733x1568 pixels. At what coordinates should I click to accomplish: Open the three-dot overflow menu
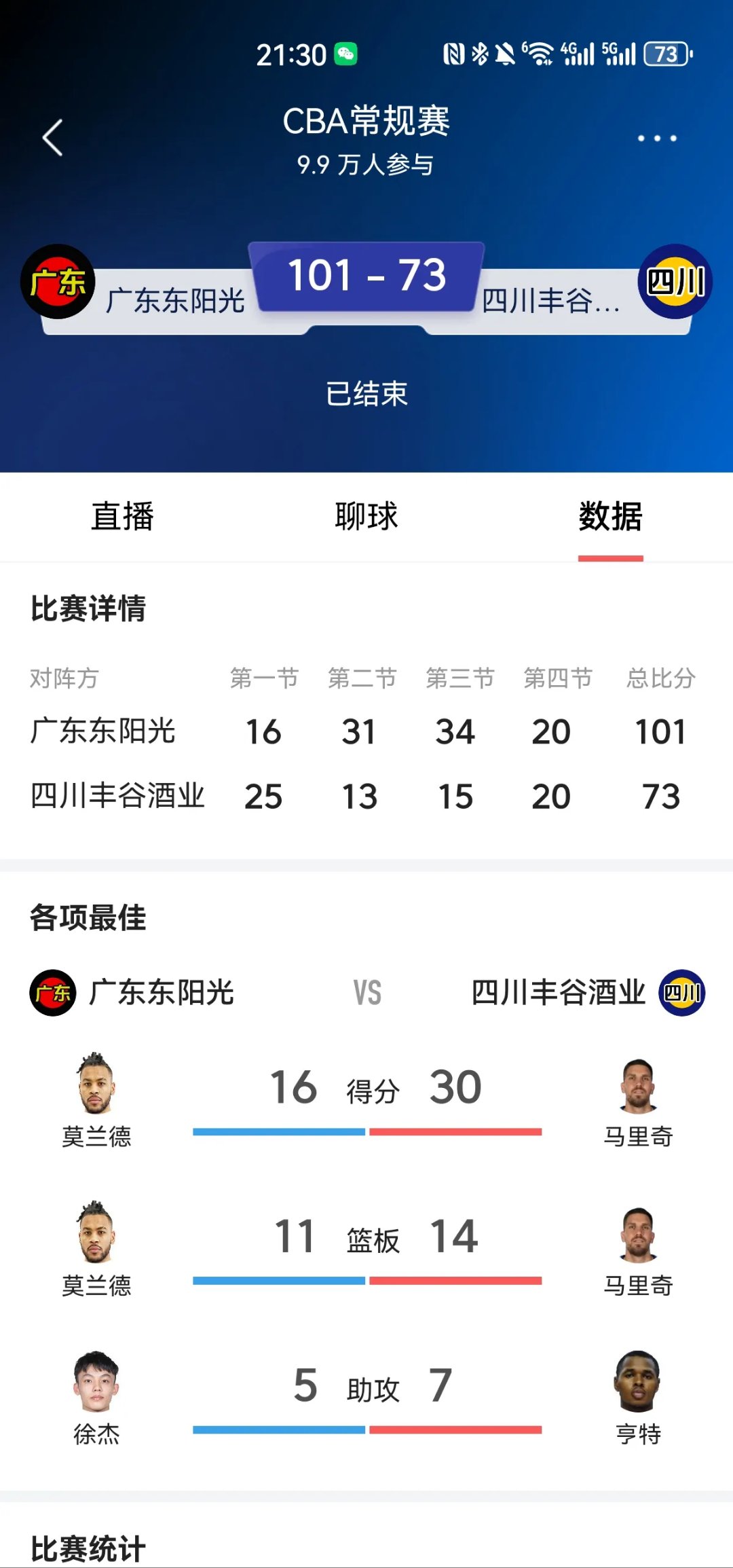(x=656, y=139)
